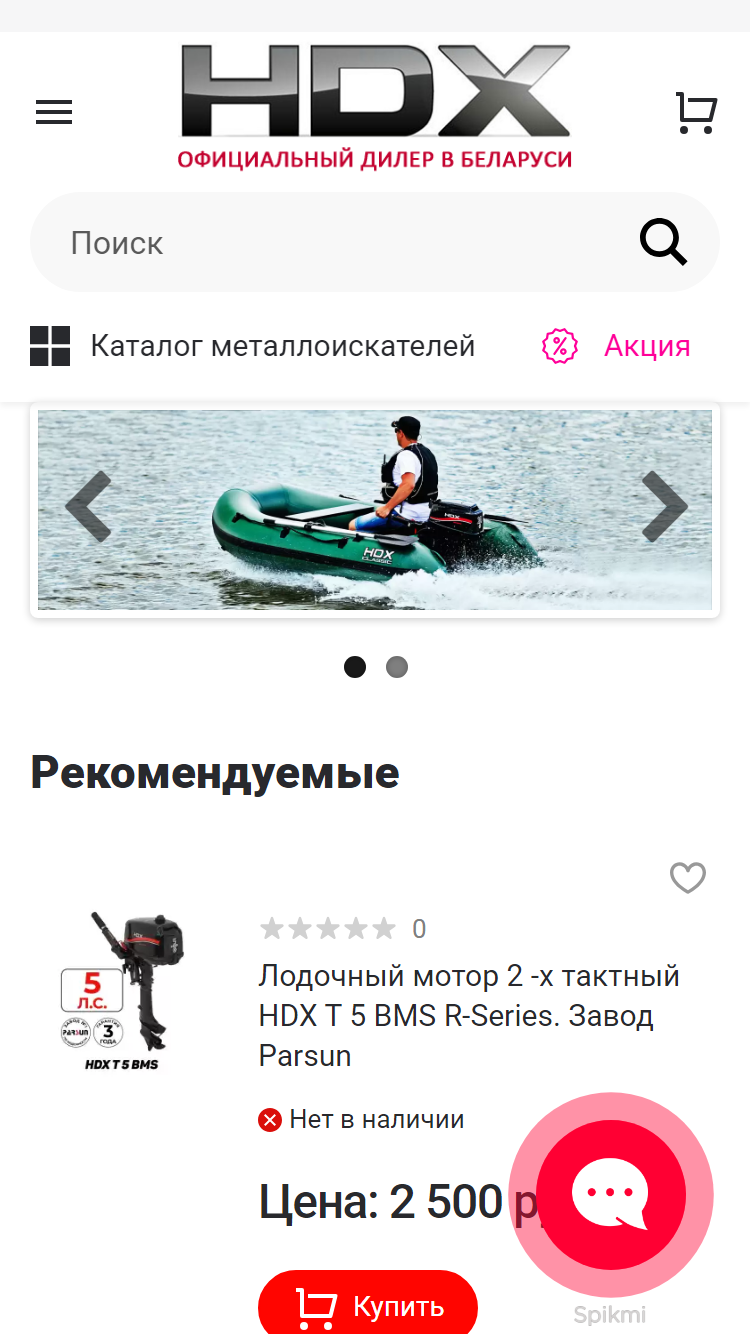Open the shopping cart
750x1334 pixels.
[x=696, y=112]
